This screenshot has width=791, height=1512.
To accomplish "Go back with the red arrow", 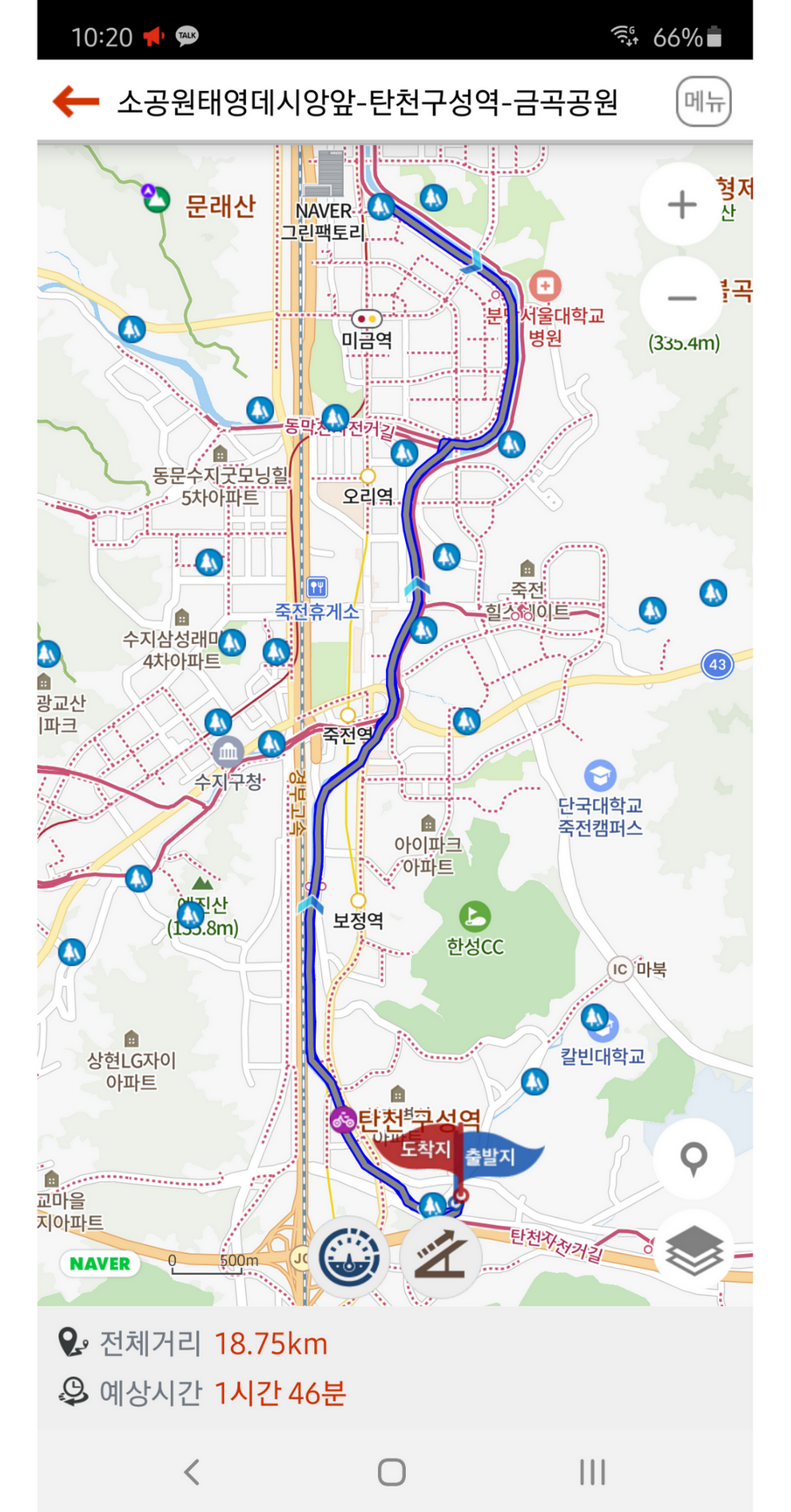I will pyautogui.click(x=76, y=101).
